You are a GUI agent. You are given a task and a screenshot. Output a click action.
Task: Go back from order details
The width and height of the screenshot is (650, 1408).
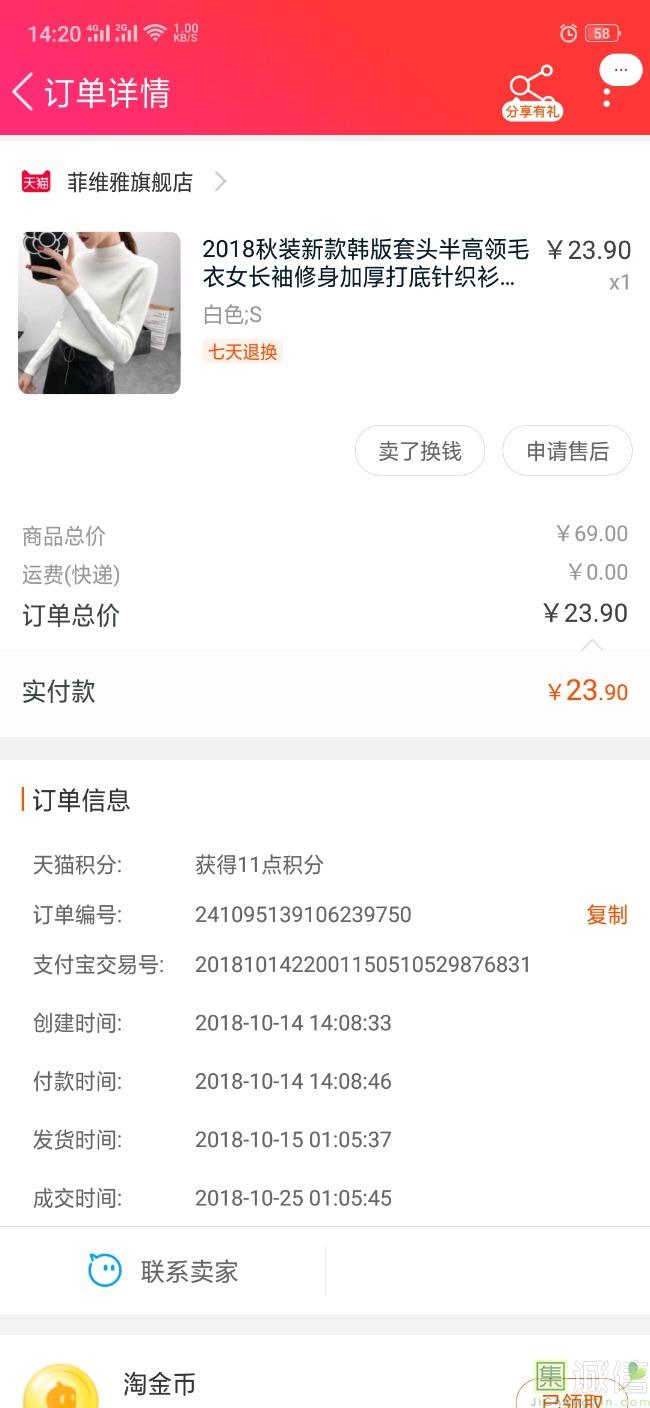[x=24, y=92]
